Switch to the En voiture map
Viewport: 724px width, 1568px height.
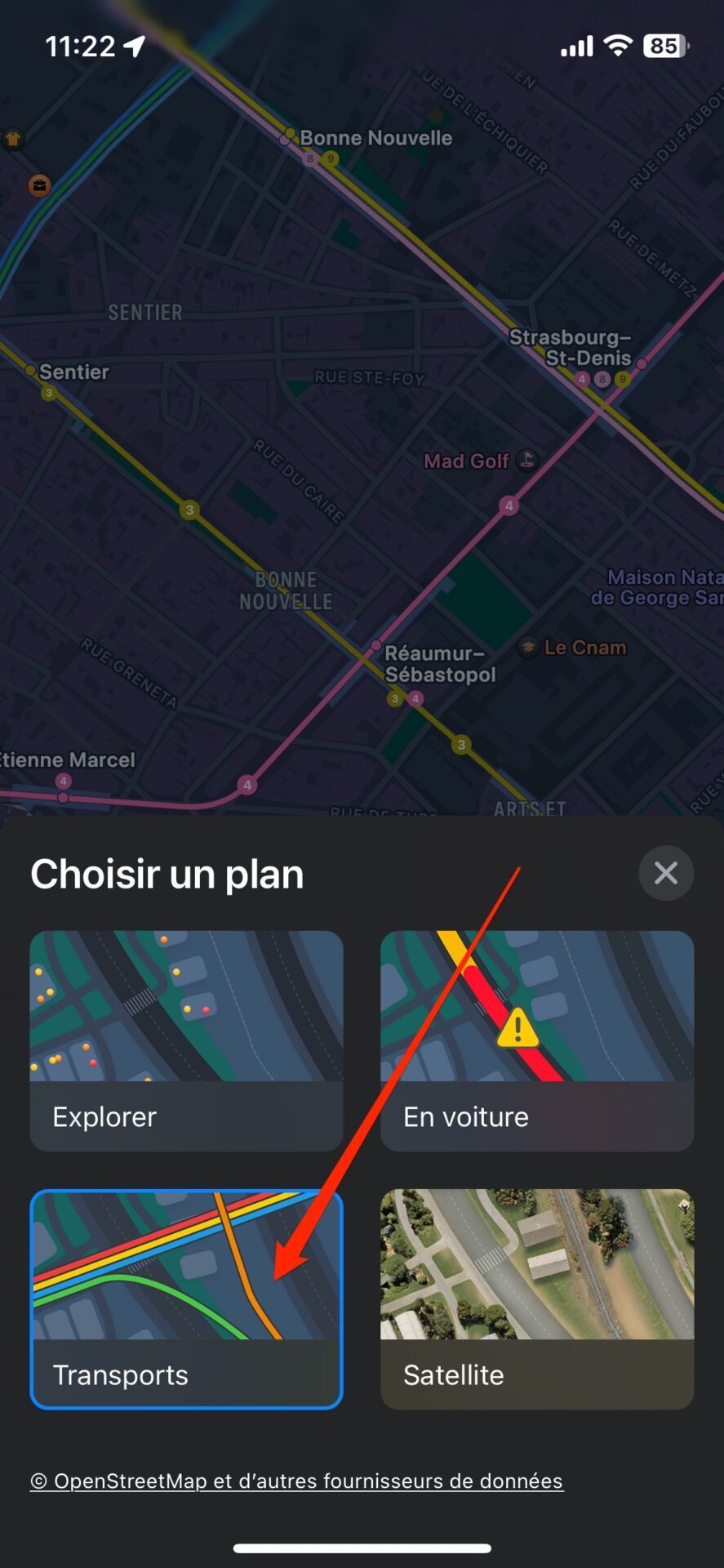click(537, 1041)
